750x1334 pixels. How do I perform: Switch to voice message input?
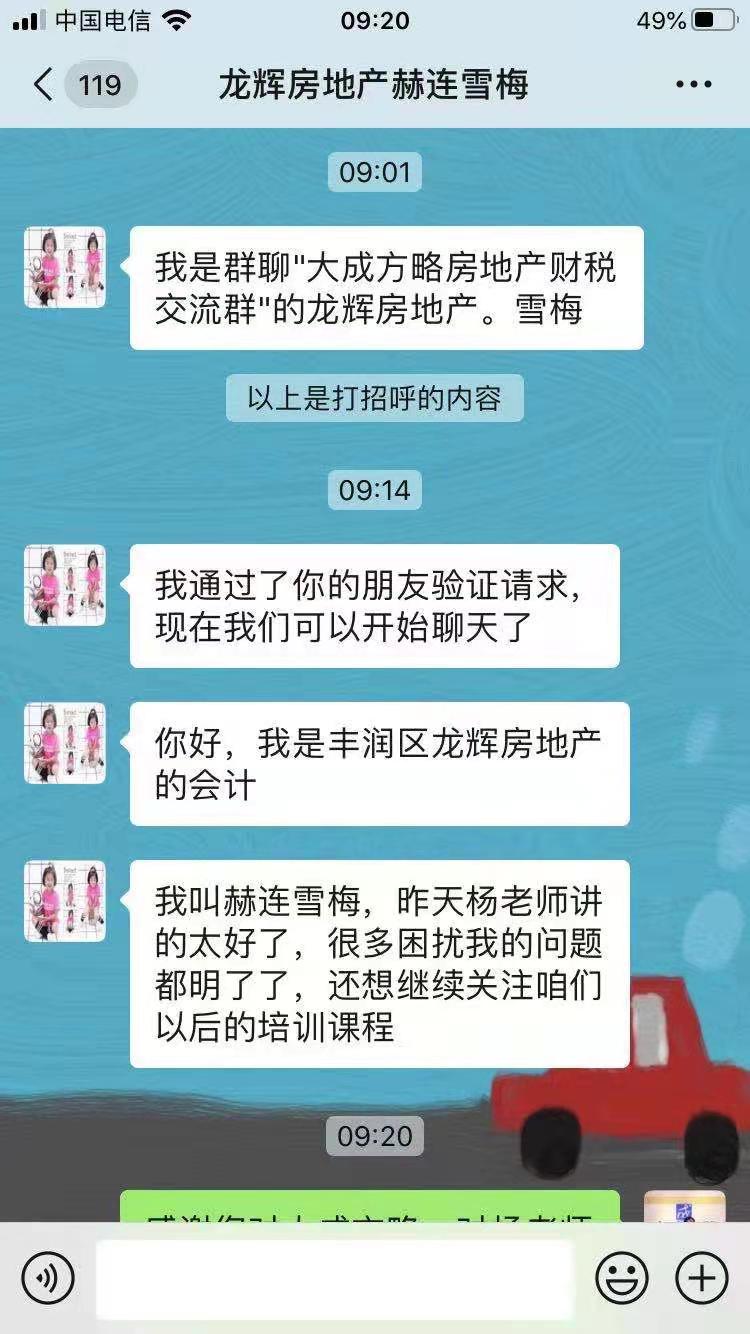tap(48, 1278)
